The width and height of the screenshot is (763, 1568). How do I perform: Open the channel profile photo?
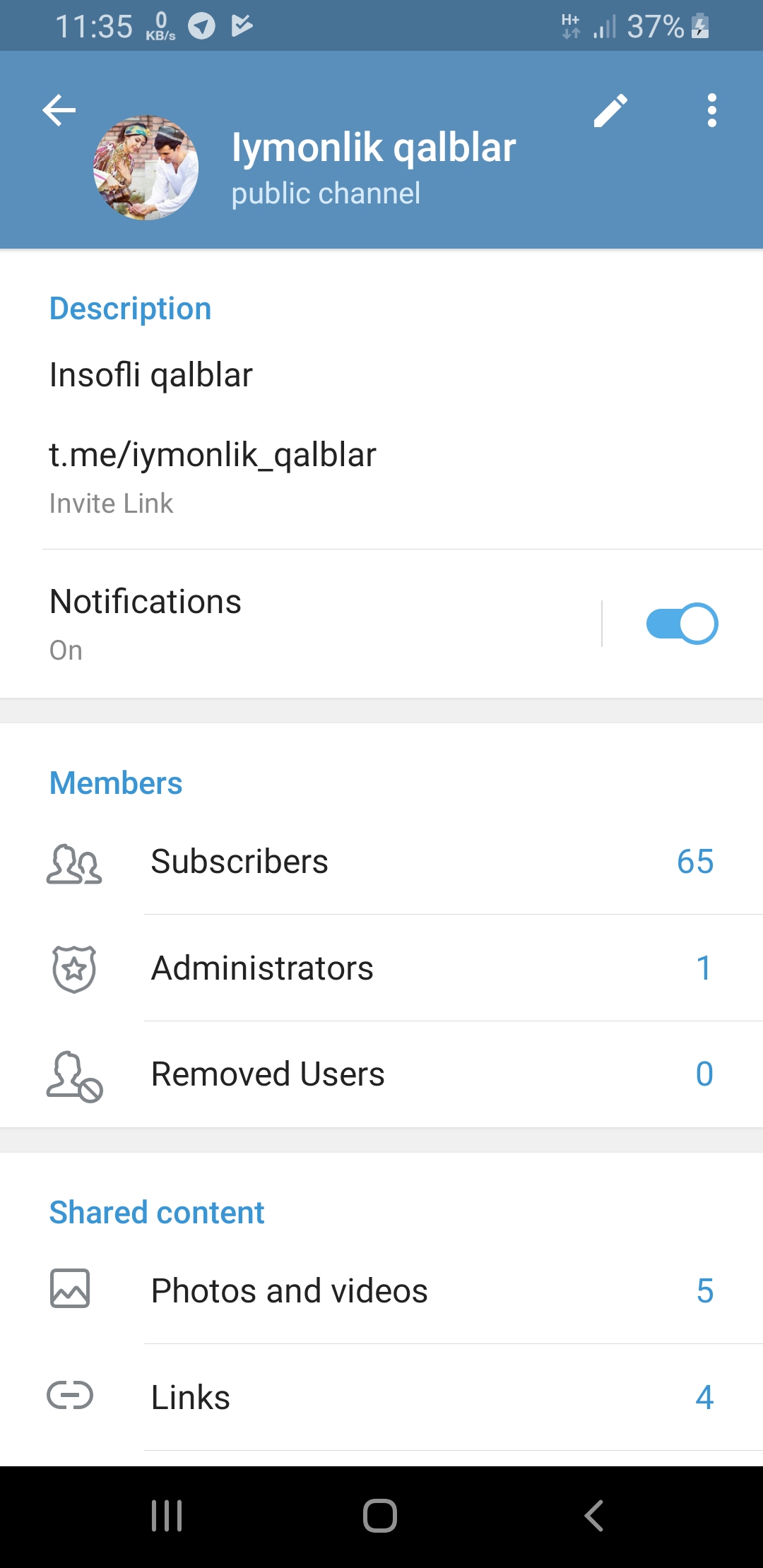(x=146, y=168)
